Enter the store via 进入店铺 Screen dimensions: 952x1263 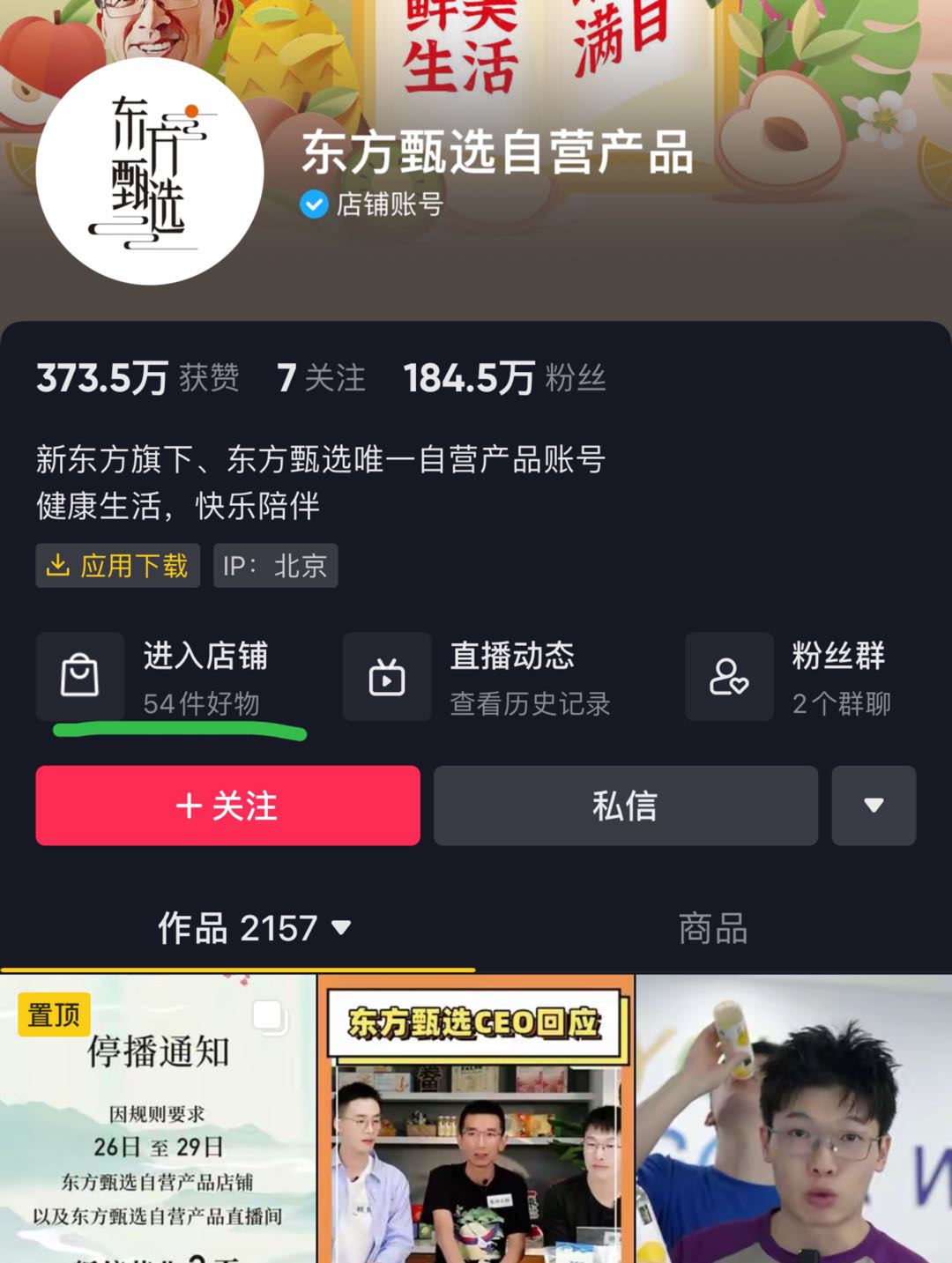tap(167, 677)
